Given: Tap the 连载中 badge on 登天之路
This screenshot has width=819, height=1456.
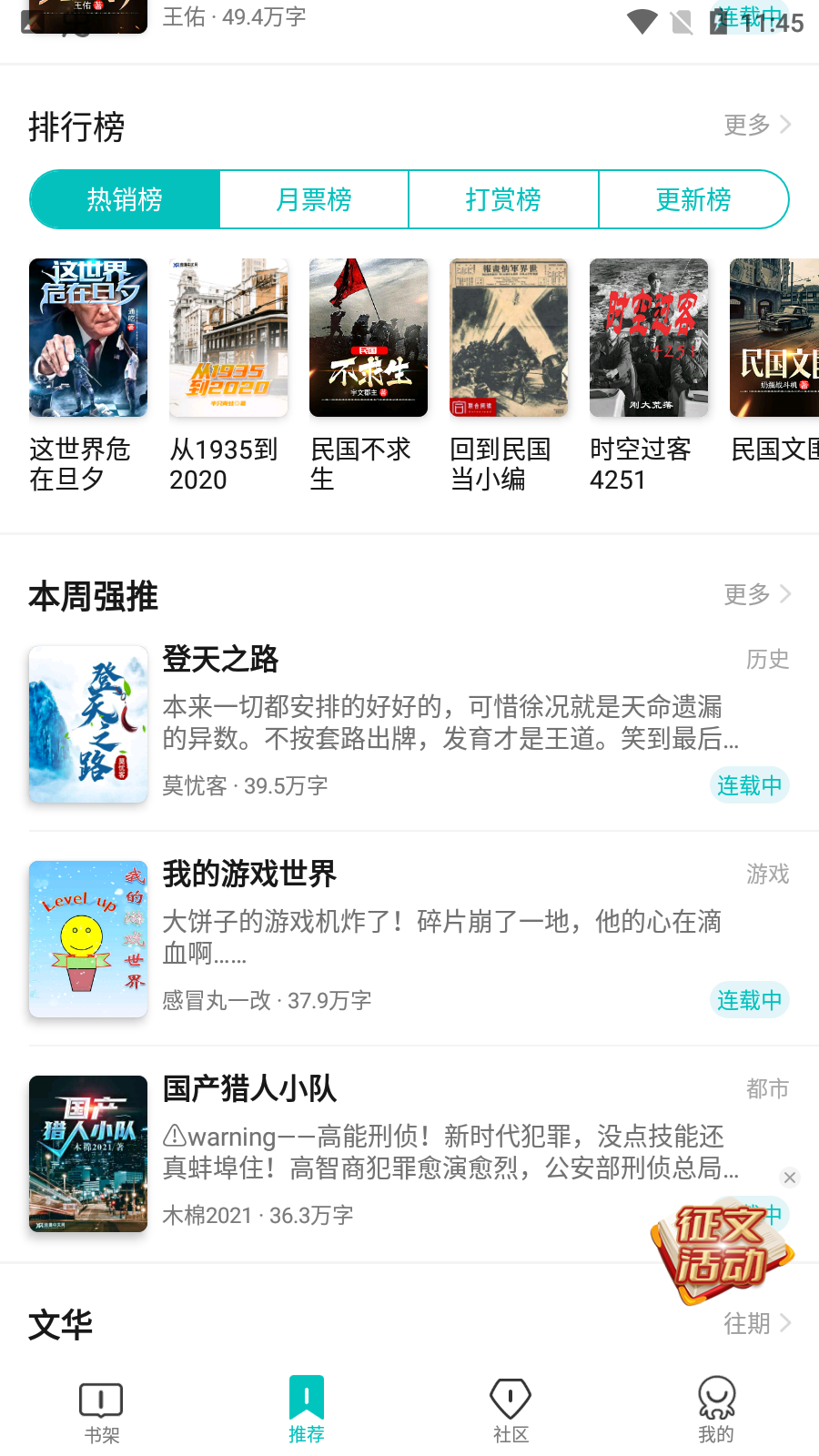Looking at the screenshot, I should [x=749, y=784].
